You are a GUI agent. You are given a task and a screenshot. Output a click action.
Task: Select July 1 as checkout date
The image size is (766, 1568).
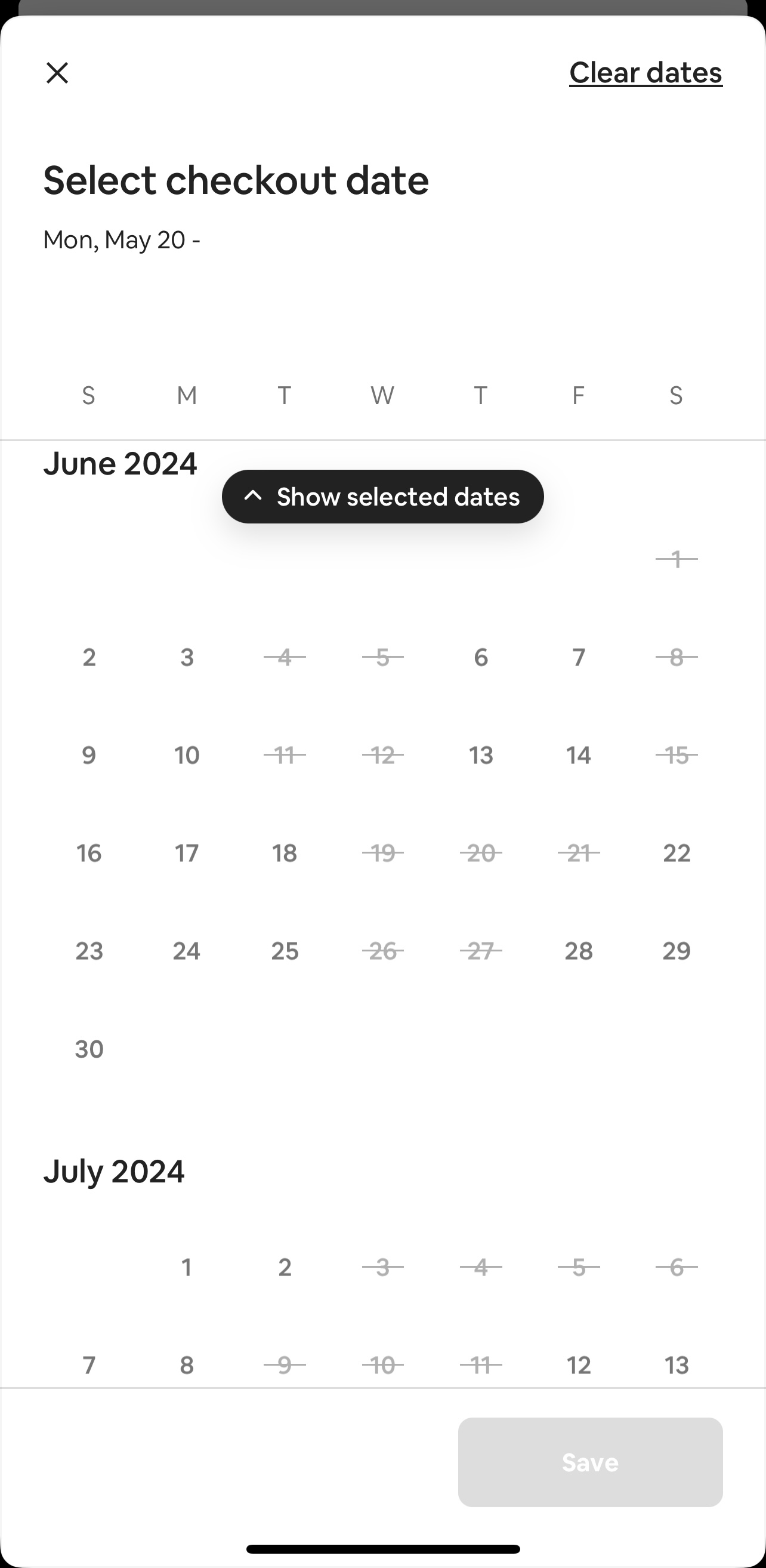point(187,1267)
